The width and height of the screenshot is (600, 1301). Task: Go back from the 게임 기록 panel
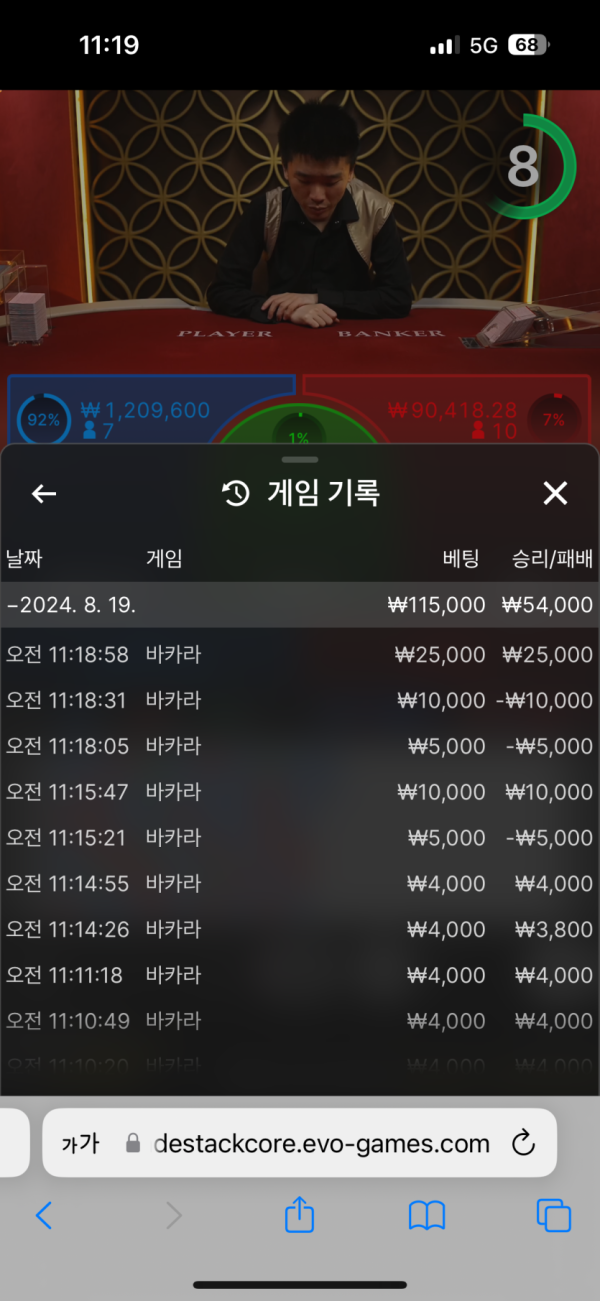tap(44, 493)
